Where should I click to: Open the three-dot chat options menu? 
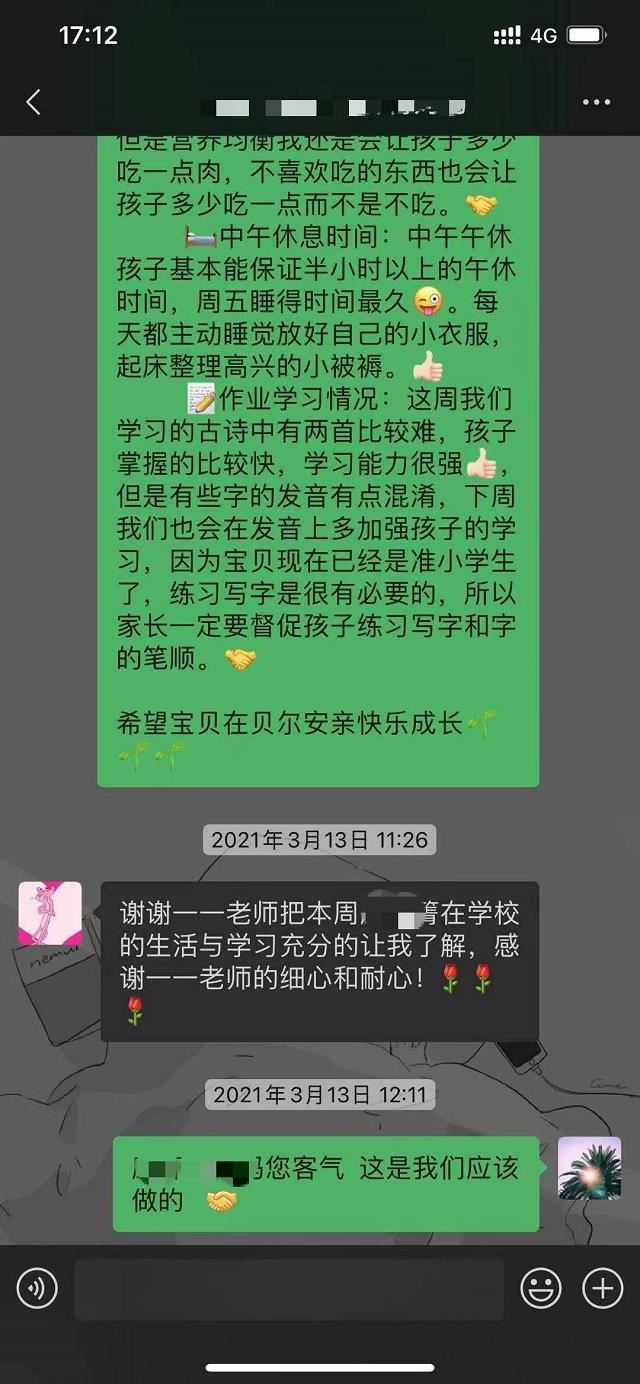click(x=596, y=103)
